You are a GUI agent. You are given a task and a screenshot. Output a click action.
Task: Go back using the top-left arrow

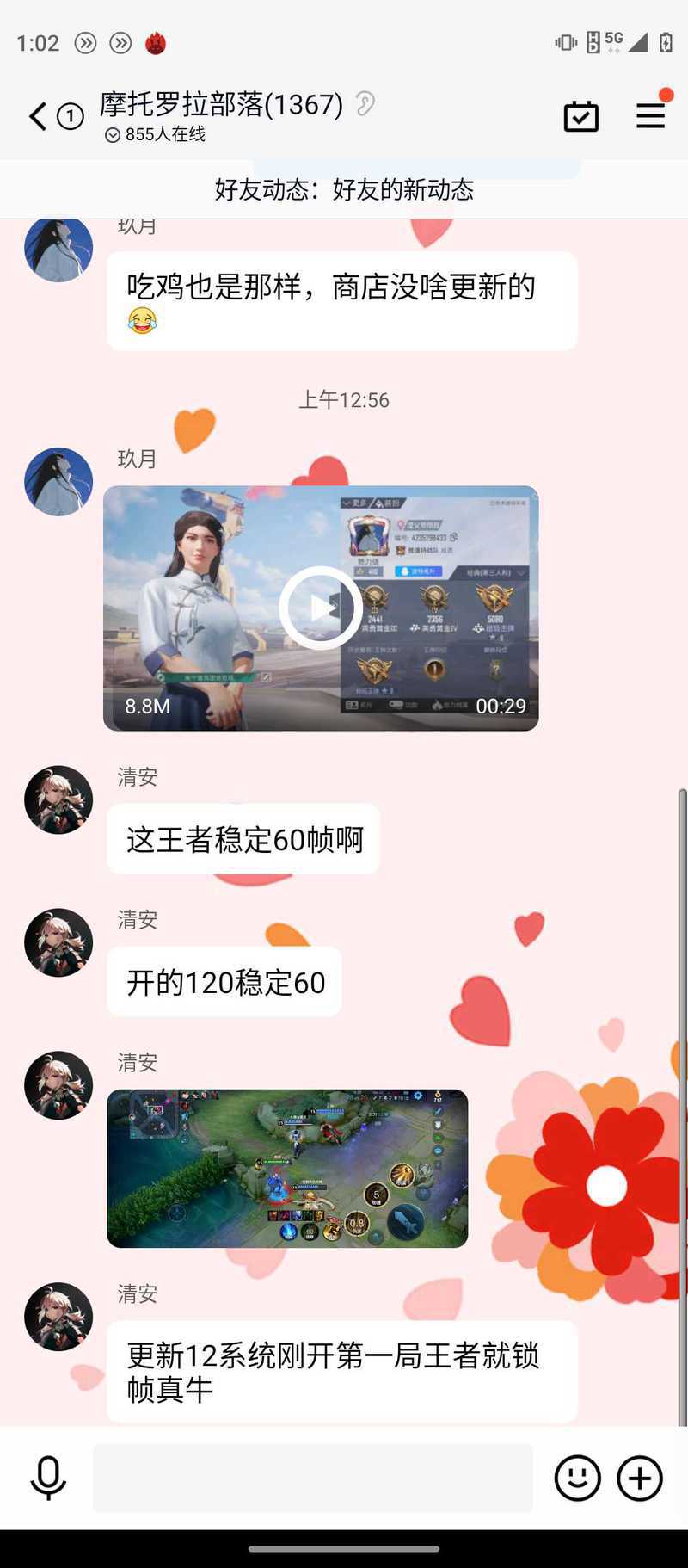click(x=37, y=116)
